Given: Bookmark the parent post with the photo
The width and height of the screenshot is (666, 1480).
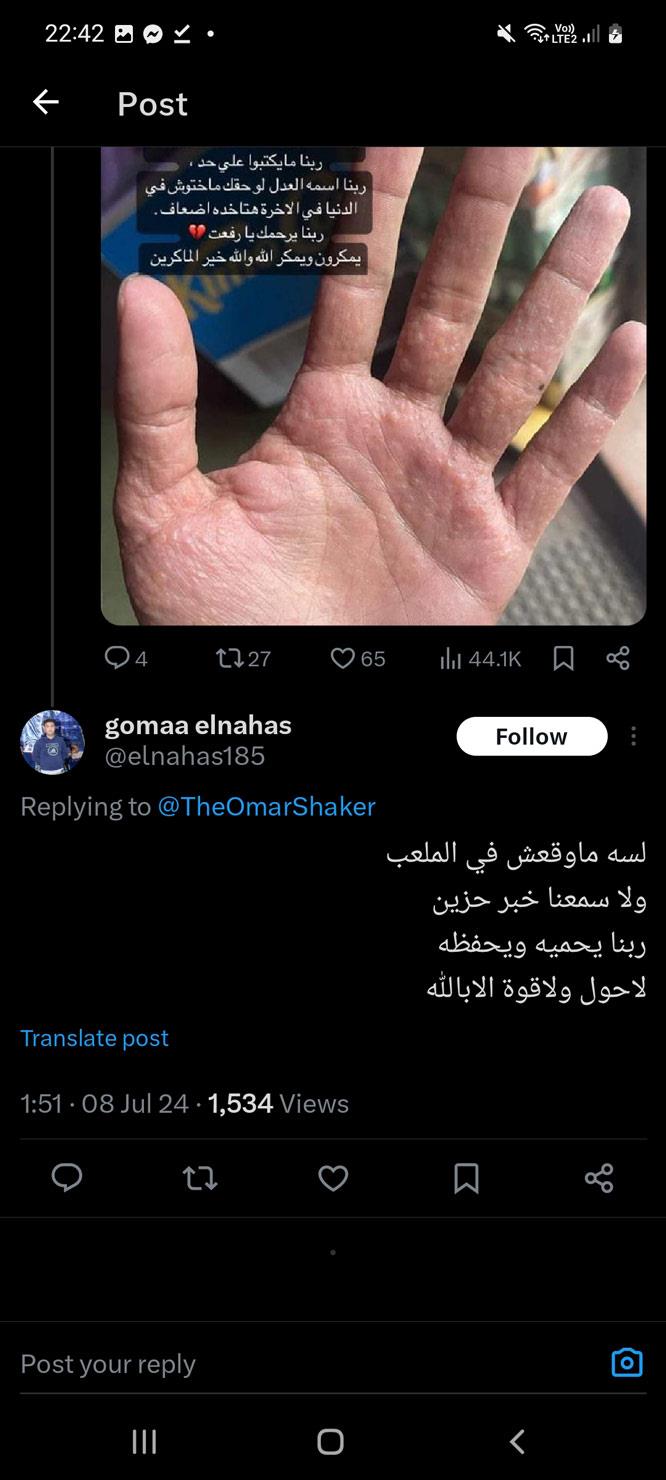Looking at the screenshot, I should (564, 658).
